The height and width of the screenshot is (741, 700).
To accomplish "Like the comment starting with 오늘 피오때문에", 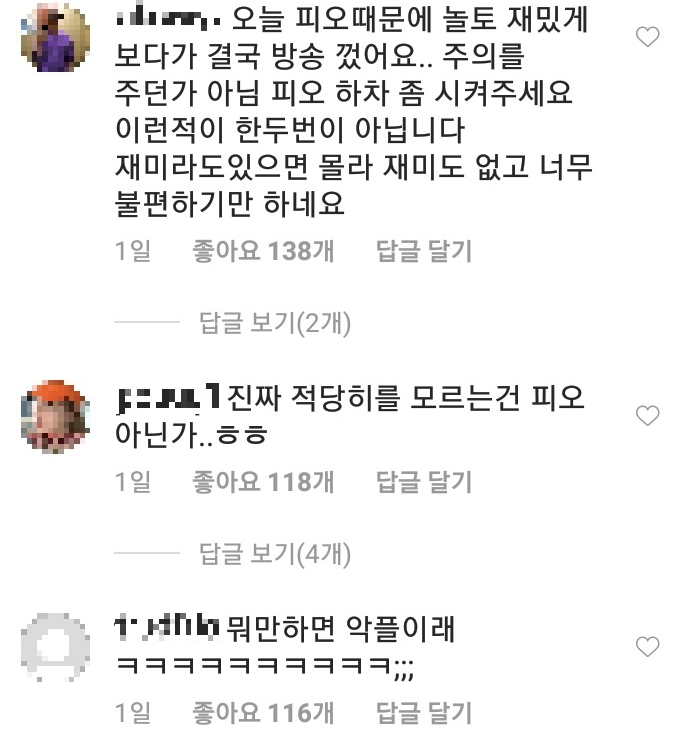I will tap(648, 38).
